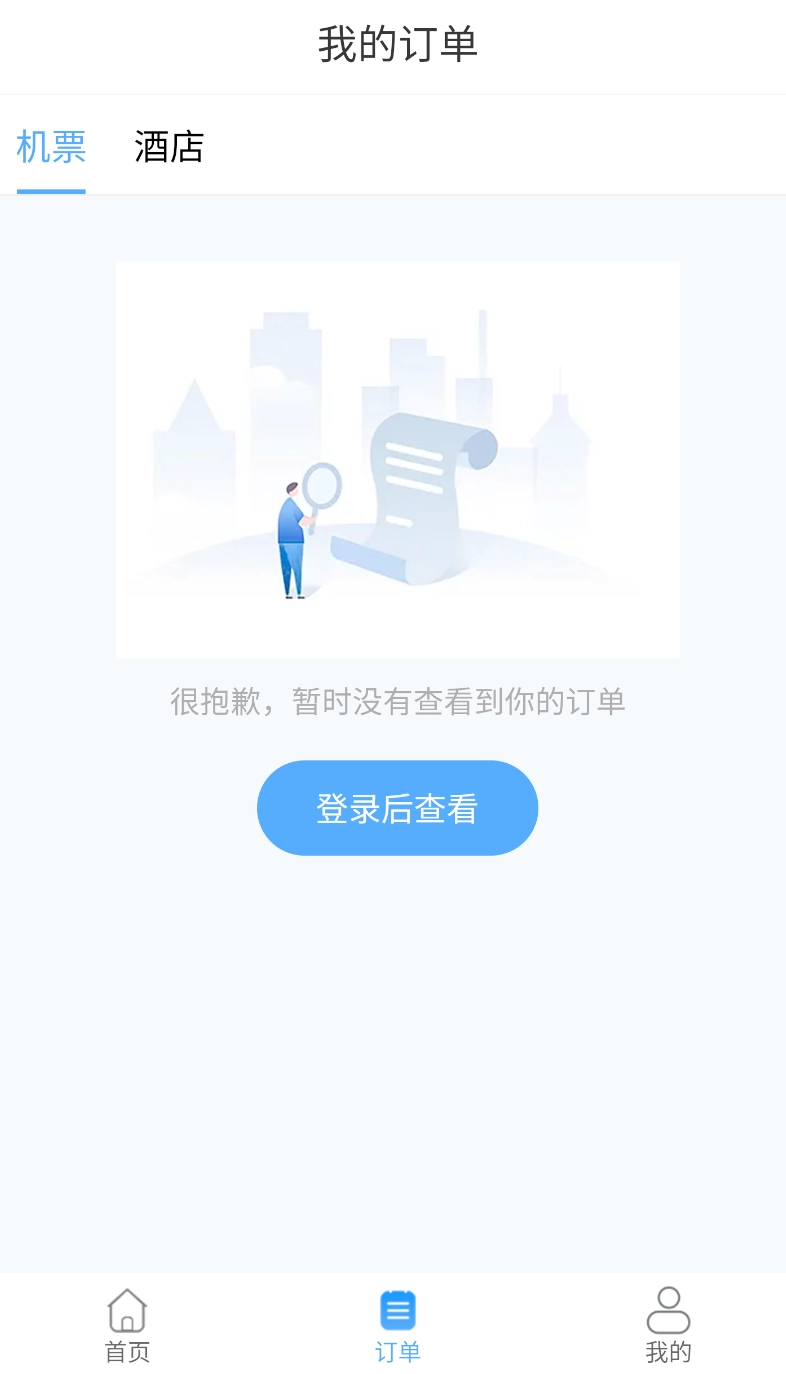This screenshot has height=1374, width=786.
Task: Select the 机票 orders tab
Action: coord(51,148)
